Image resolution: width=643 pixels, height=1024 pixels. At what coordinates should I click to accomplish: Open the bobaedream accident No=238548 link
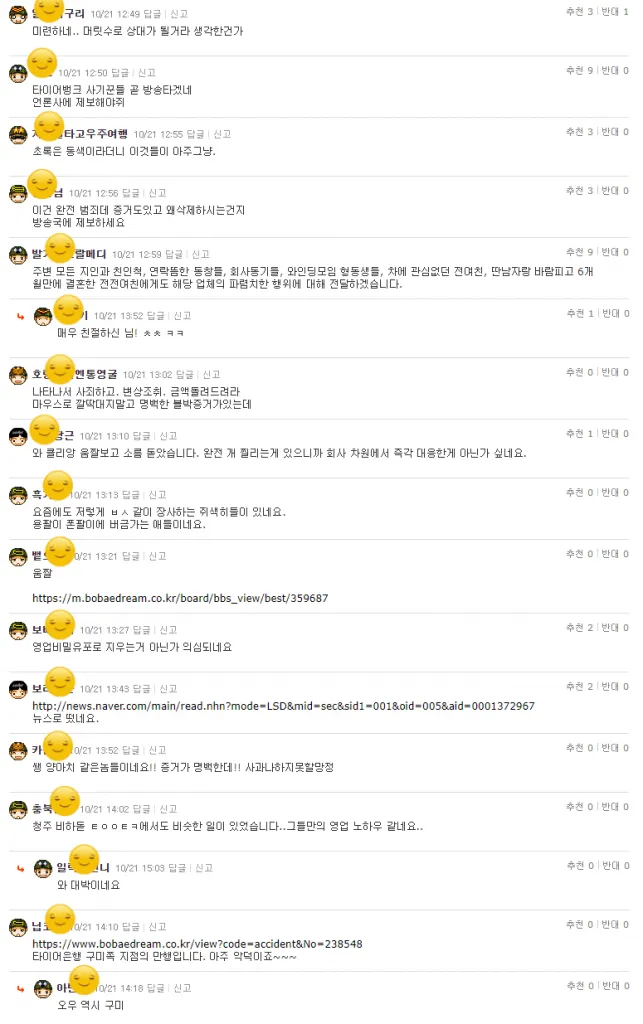point(197,943)
